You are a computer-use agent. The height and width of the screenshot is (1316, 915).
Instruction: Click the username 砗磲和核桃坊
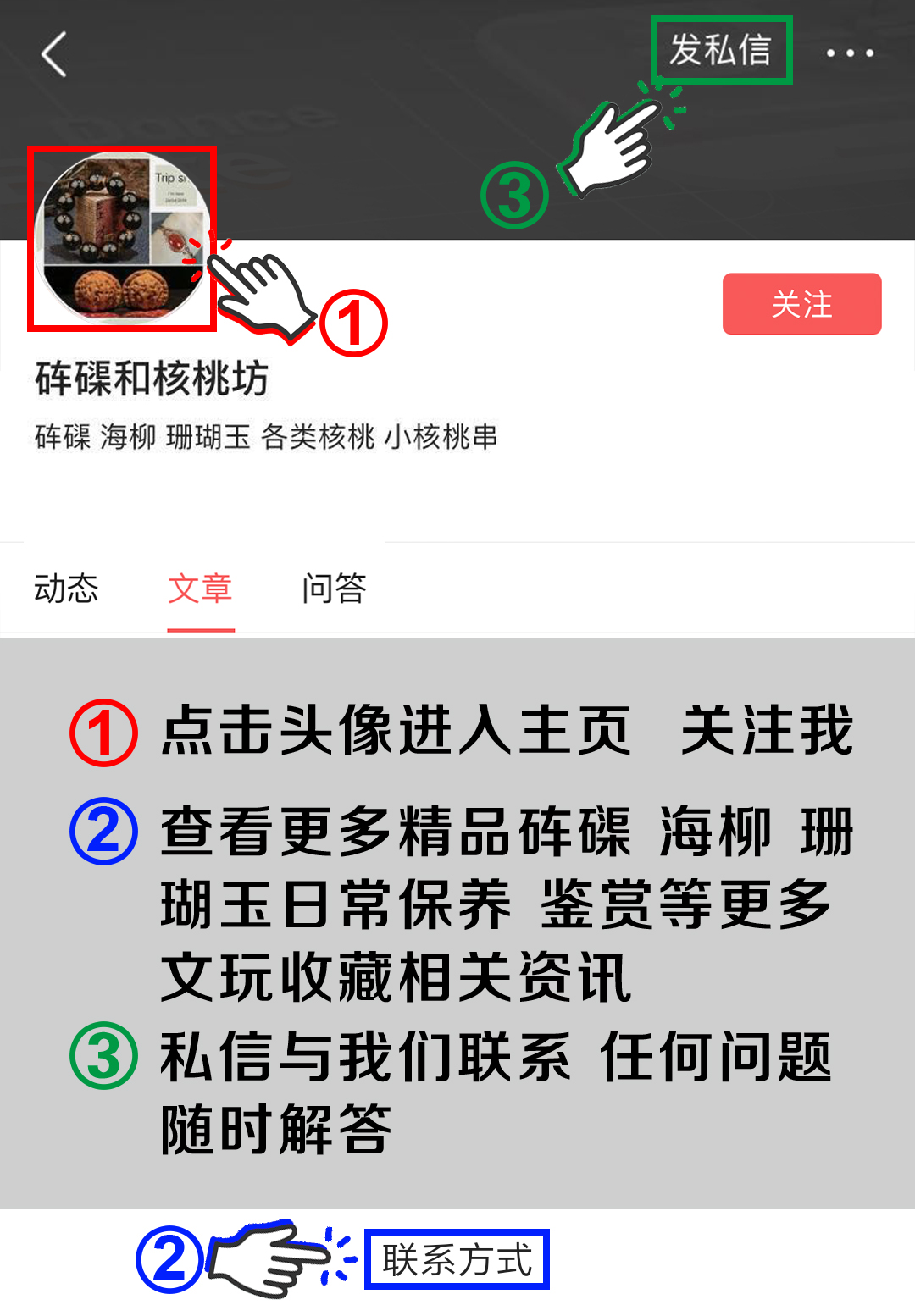click(x=151, y=379)
